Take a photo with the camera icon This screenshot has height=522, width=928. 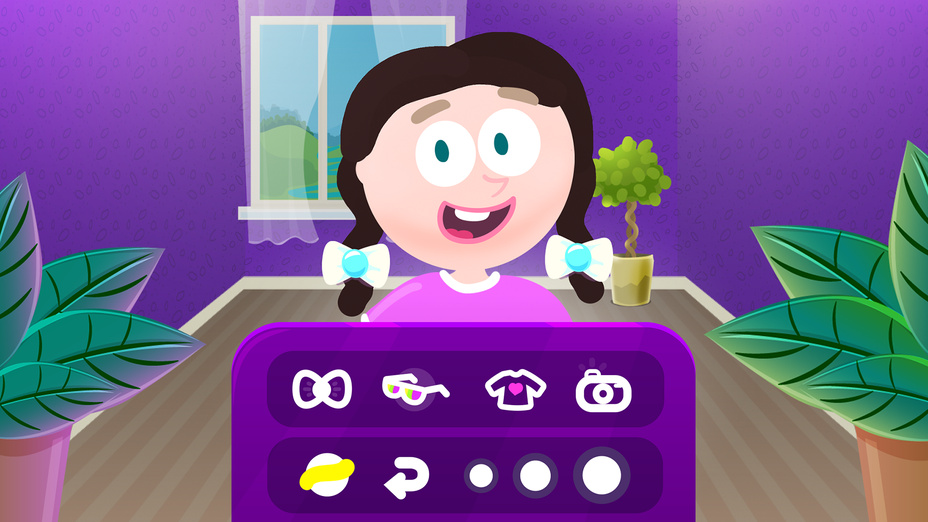[604, 390]
